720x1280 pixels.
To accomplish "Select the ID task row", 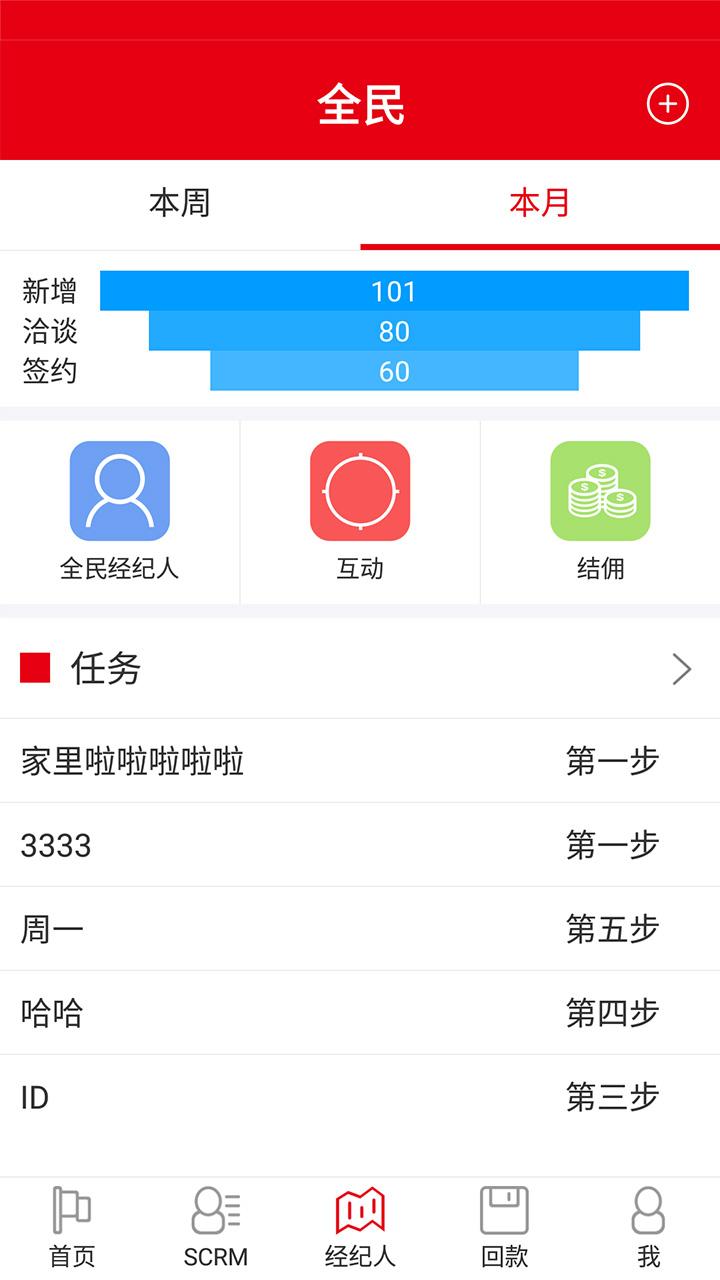I will (360, 1097).
